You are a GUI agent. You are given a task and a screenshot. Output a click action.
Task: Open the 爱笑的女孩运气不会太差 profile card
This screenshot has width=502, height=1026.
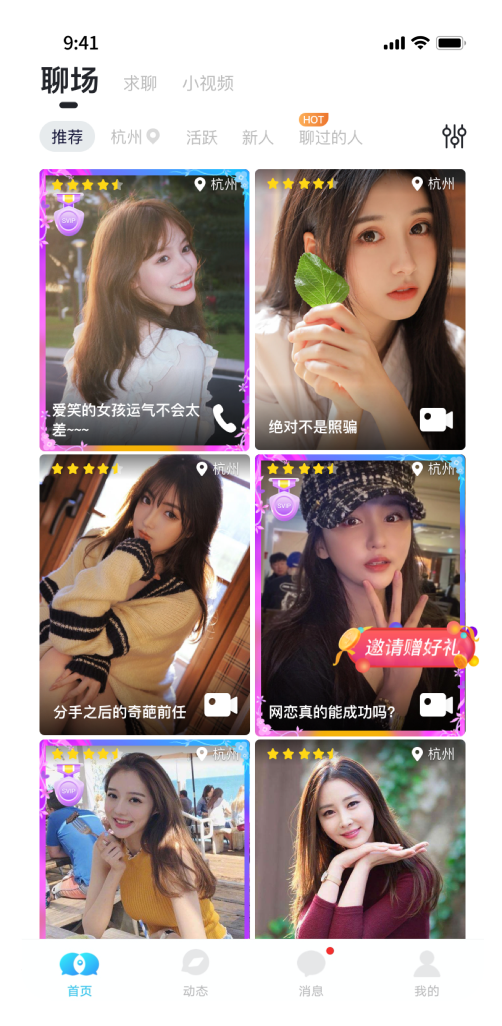coord(145,310)
